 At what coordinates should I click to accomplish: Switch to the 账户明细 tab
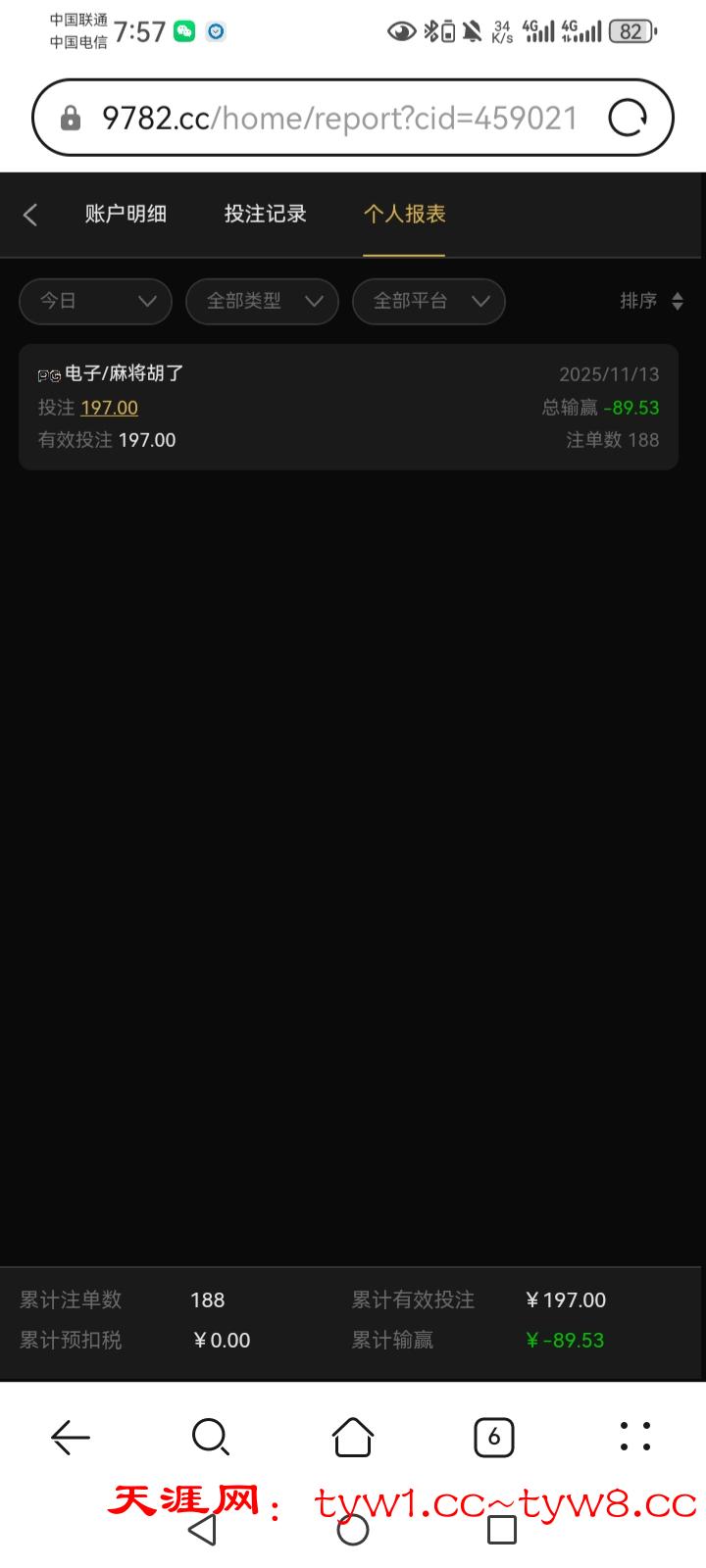coord(126,214)
